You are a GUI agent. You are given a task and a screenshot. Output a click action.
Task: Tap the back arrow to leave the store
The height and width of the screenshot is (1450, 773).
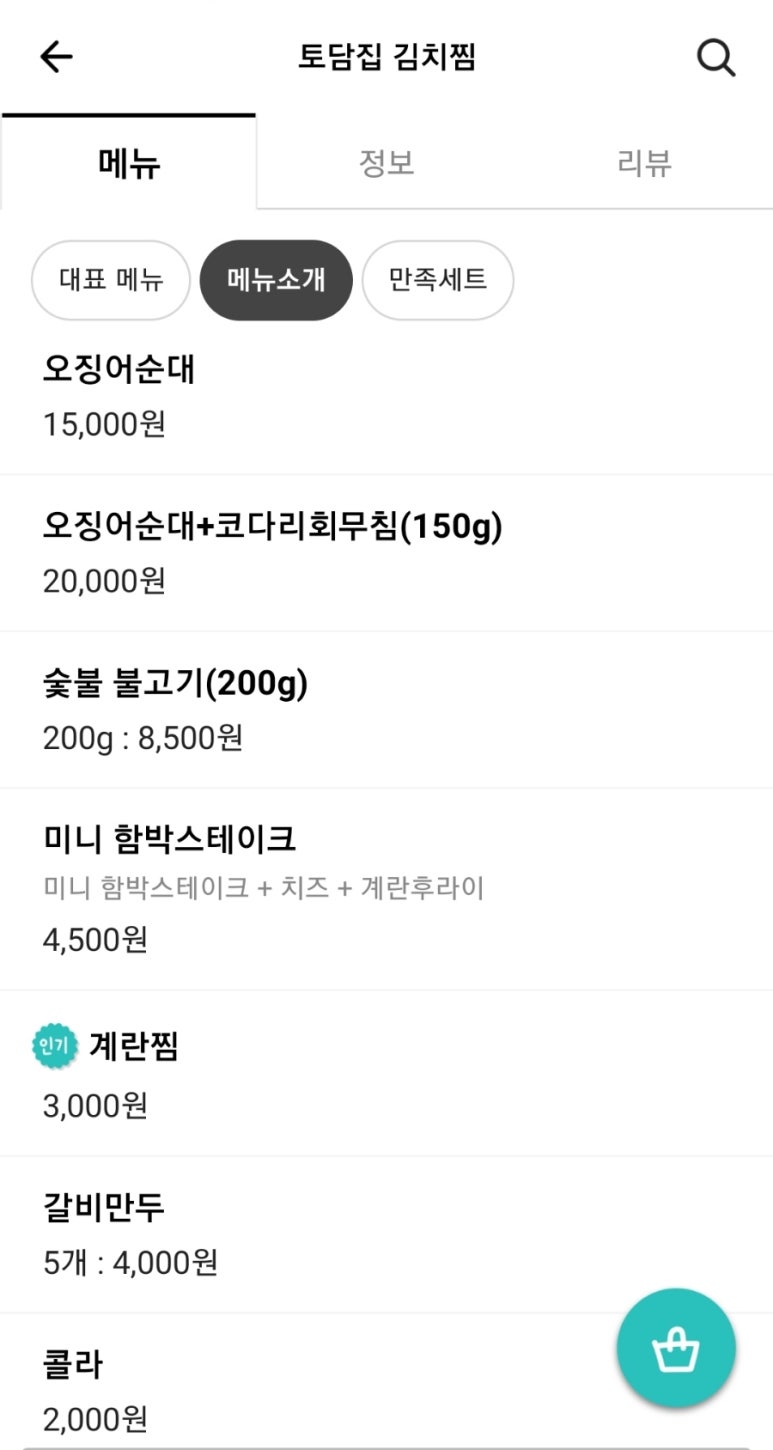point(55,56)
